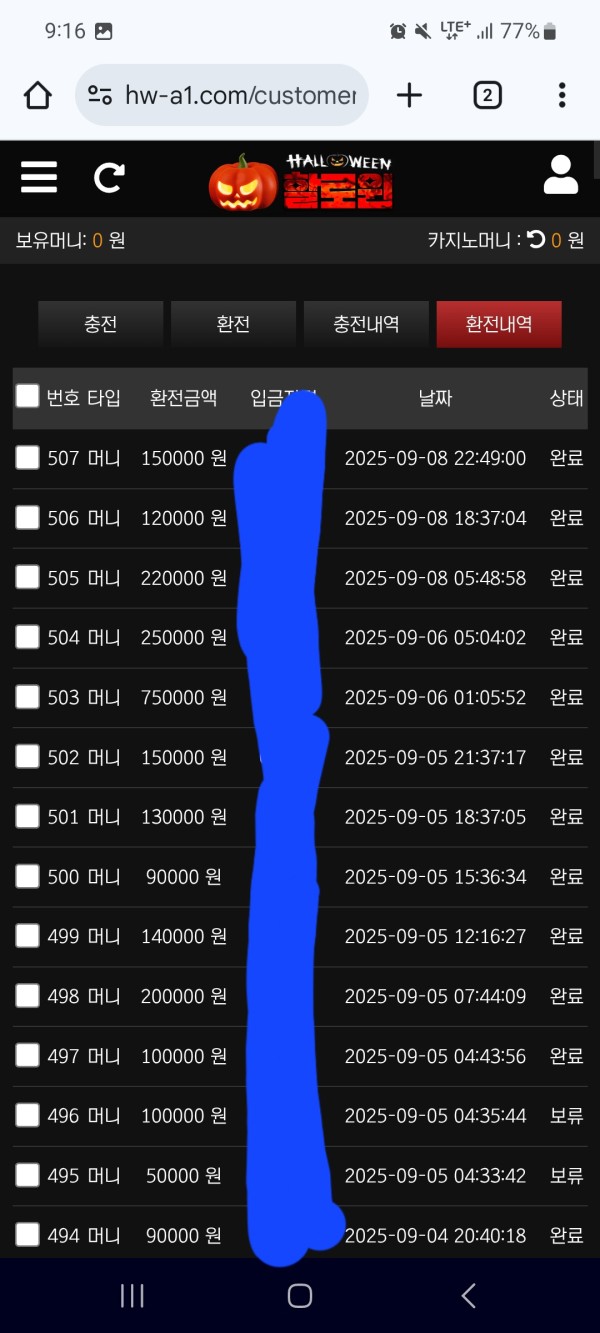Tap the system back button
Screen dimensions: 600x1333
468,1296
